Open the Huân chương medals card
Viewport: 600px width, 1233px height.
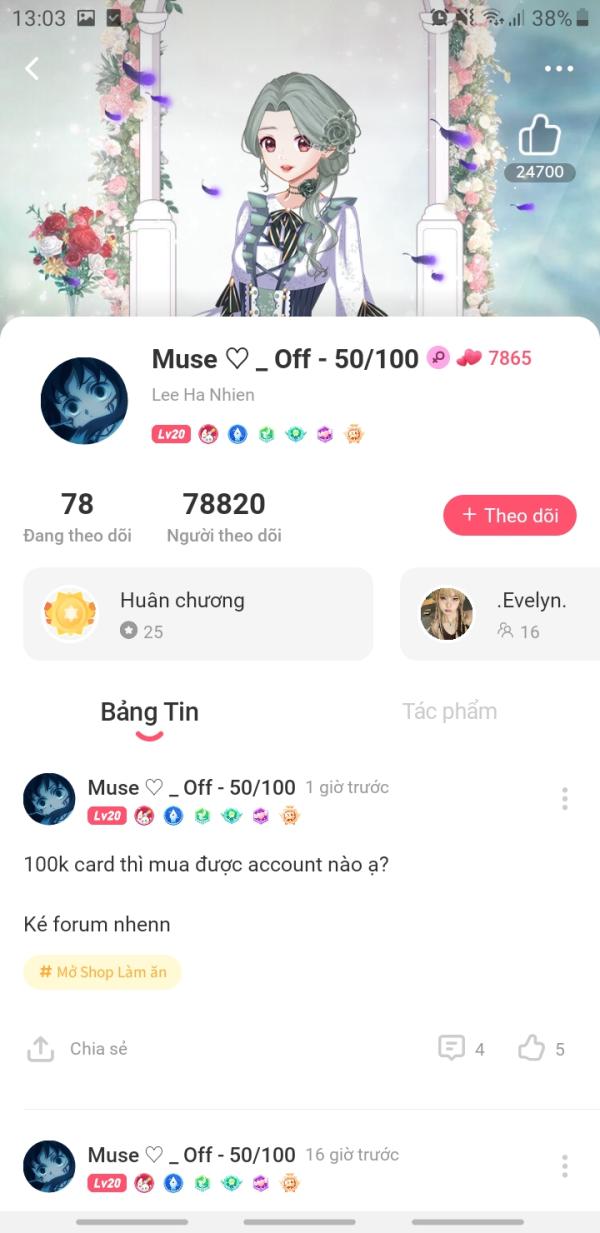click(x=197, y=614)
